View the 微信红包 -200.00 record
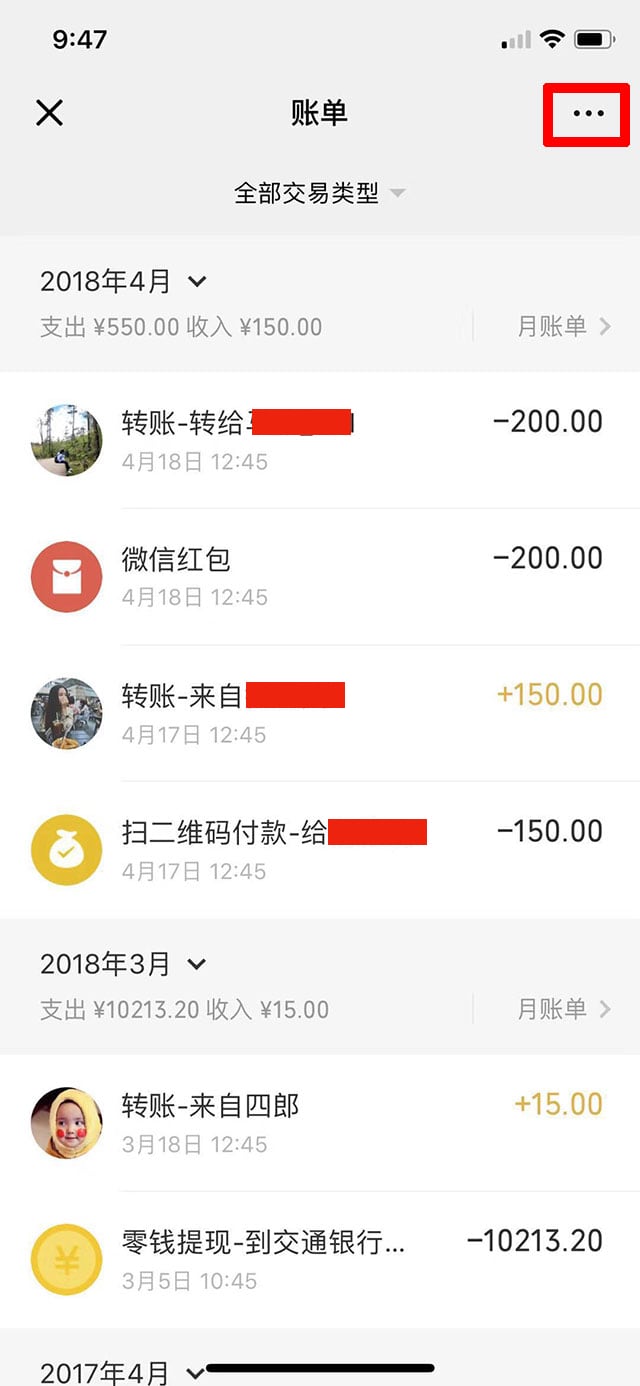The height and width of the screenshot is (1386, 640). [320, 577]
